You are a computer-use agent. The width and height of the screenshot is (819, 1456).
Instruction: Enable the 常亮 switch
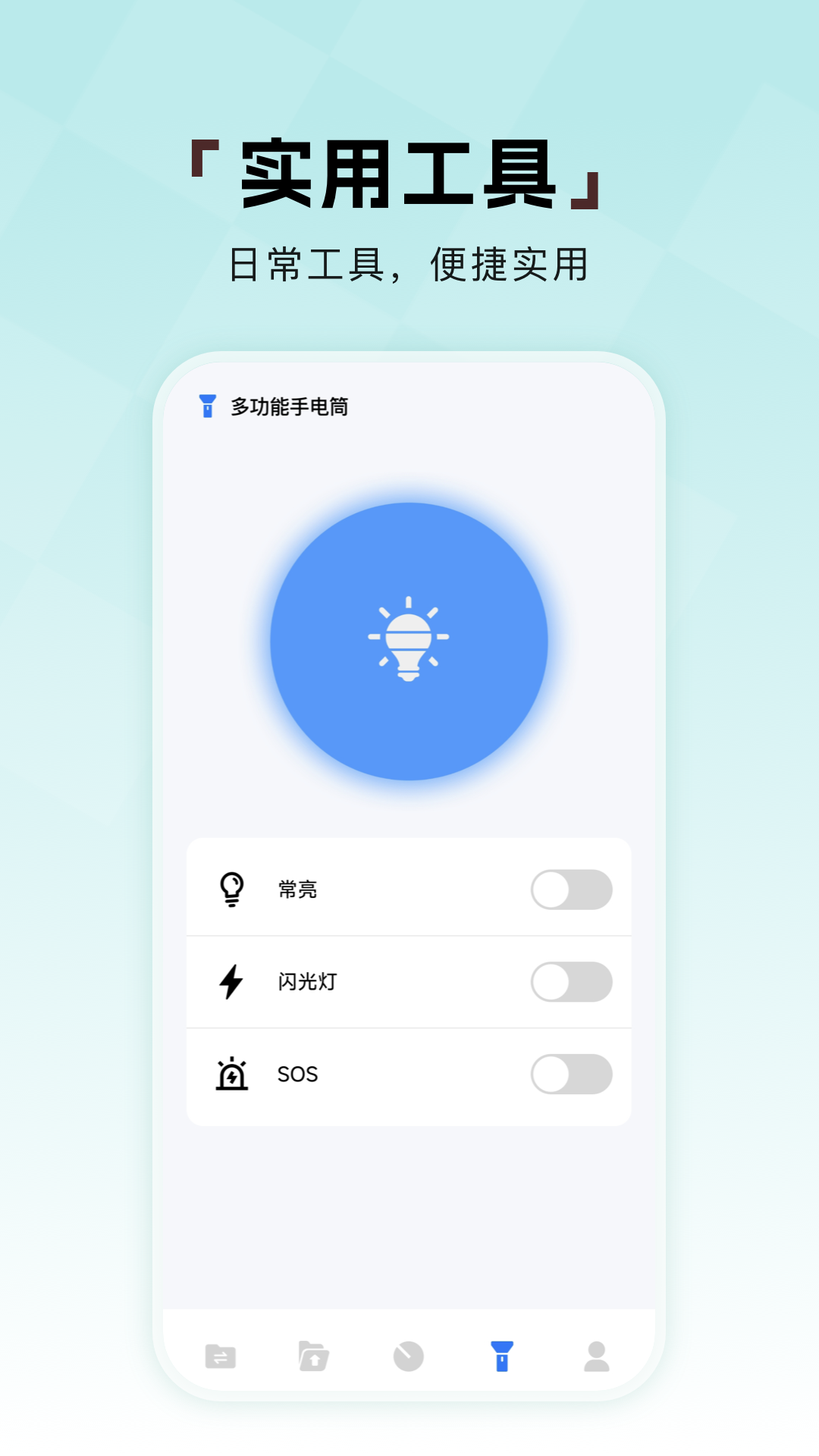571,890
